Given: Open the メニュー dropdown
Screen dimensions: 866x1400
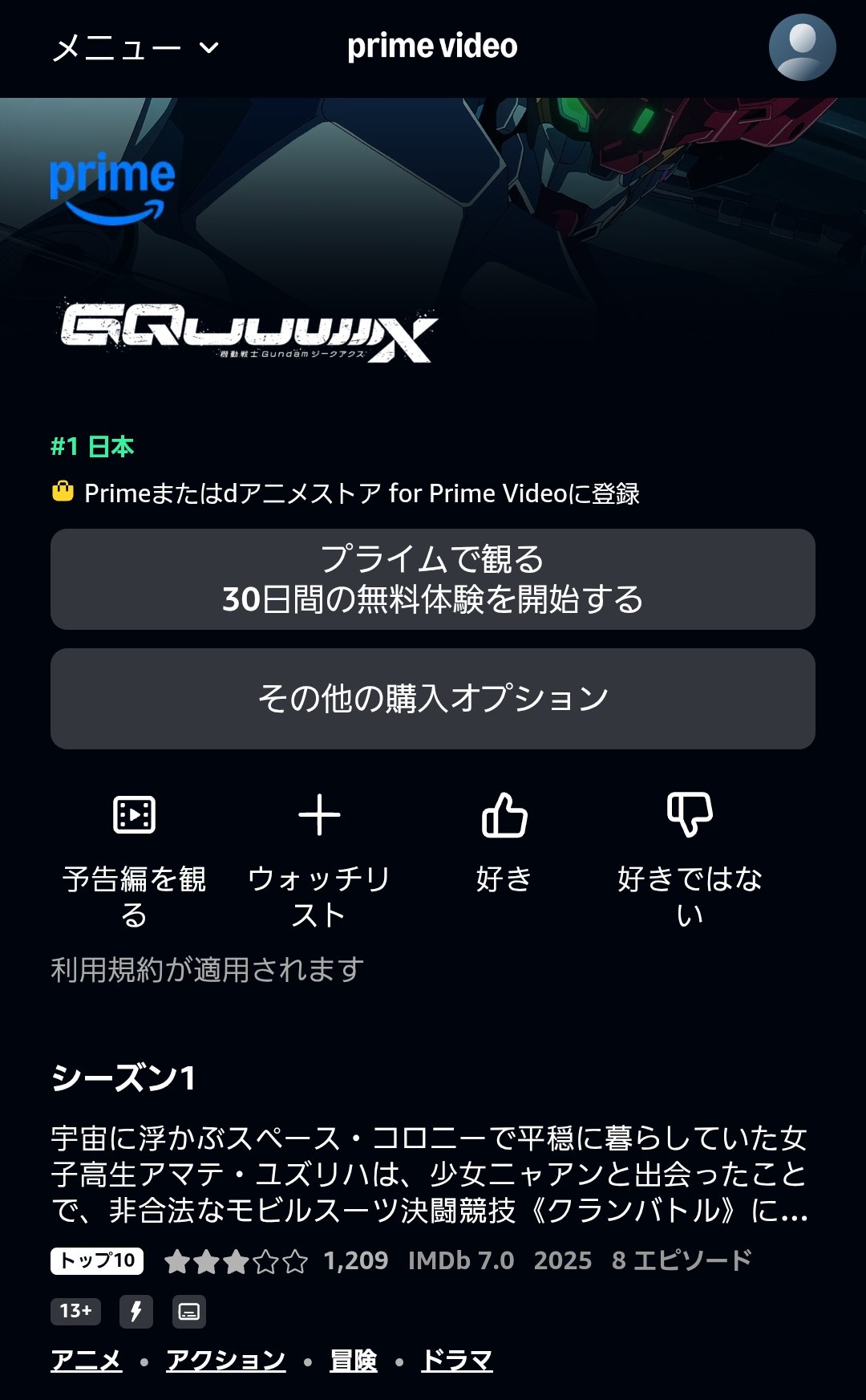Looking at the screenshot, I should tap(135, 48).
